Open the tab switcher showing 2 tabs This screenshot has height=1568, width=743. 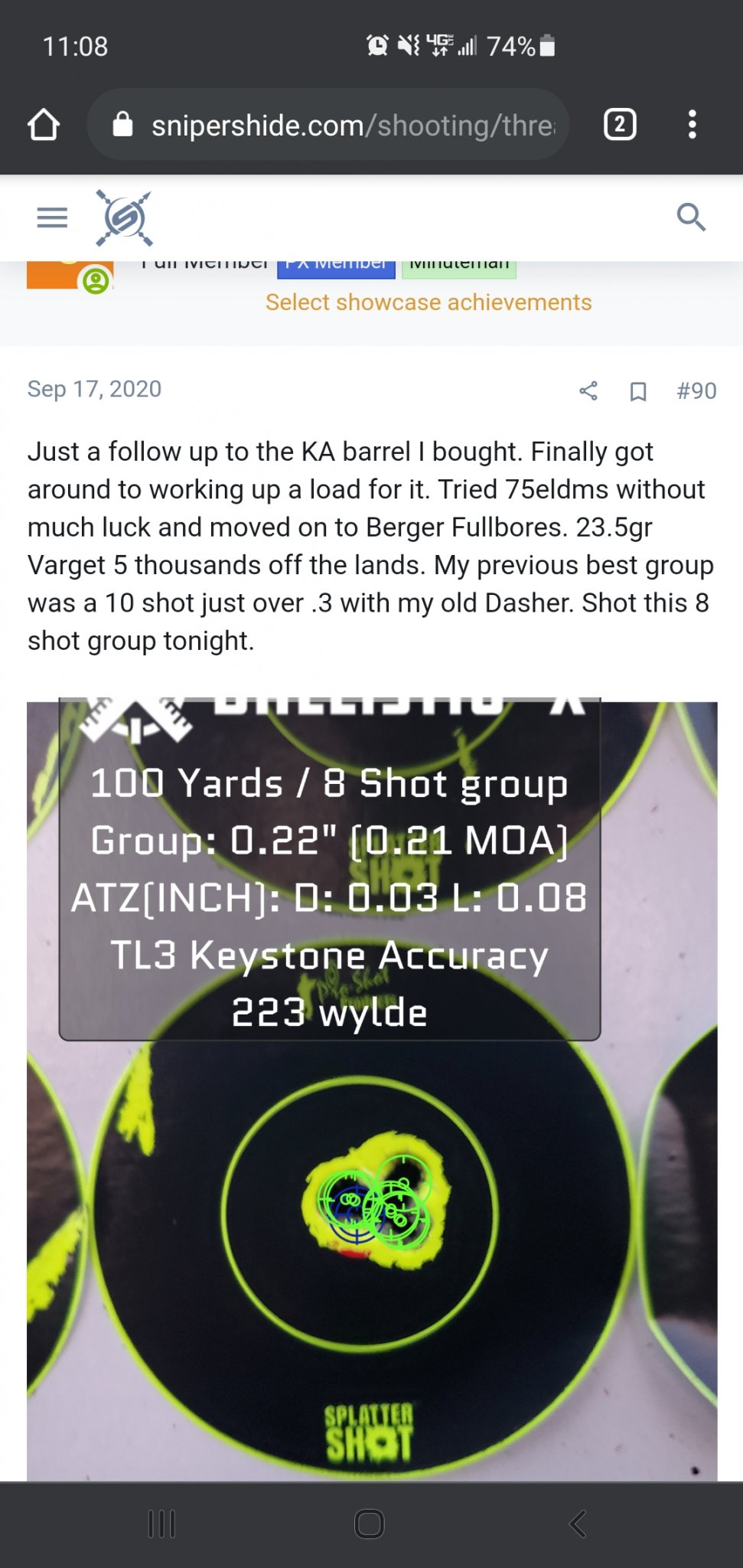tap(620, 124)
